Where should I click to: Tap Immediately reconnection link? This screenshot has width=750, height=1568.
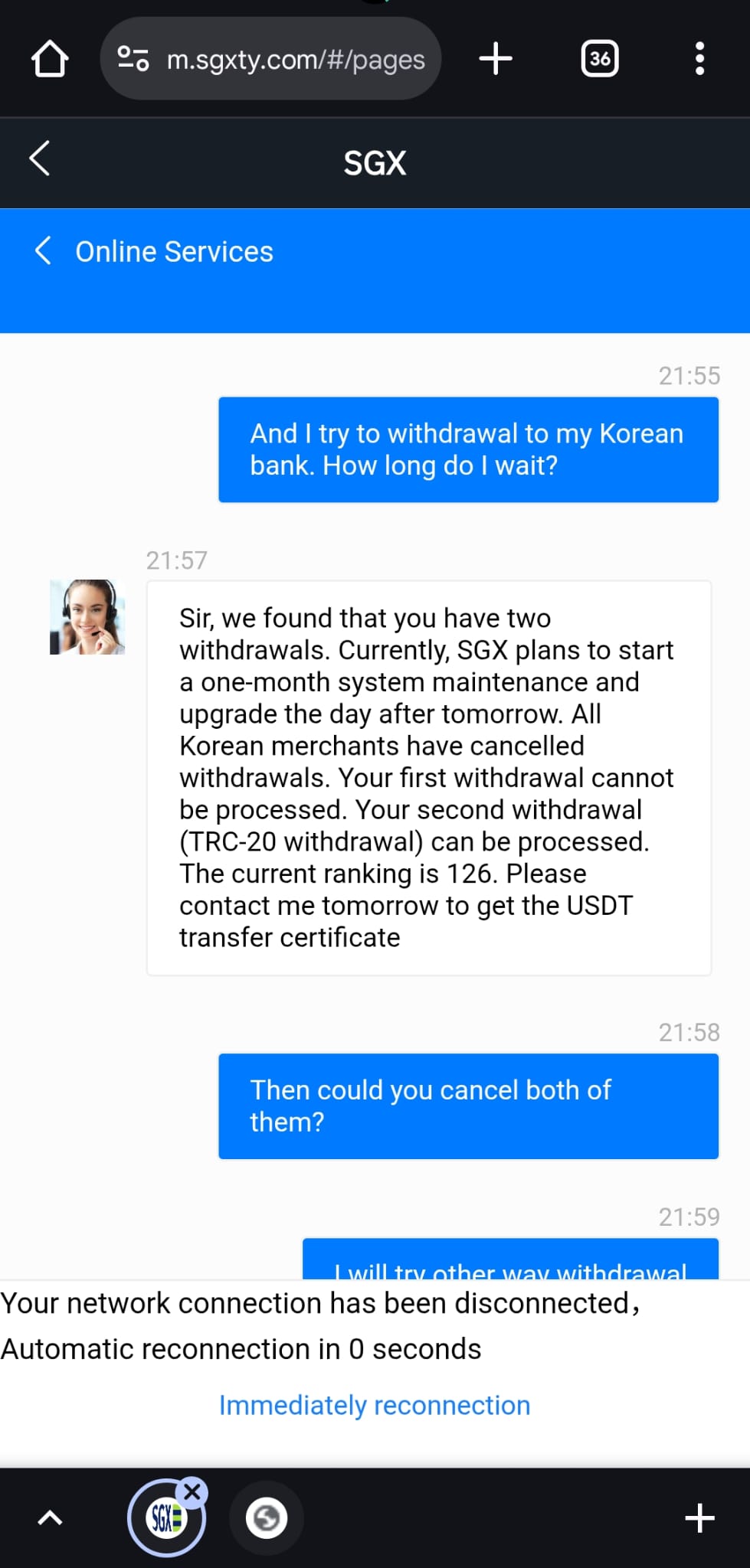pyautogui.click(x=375, y=1405)
